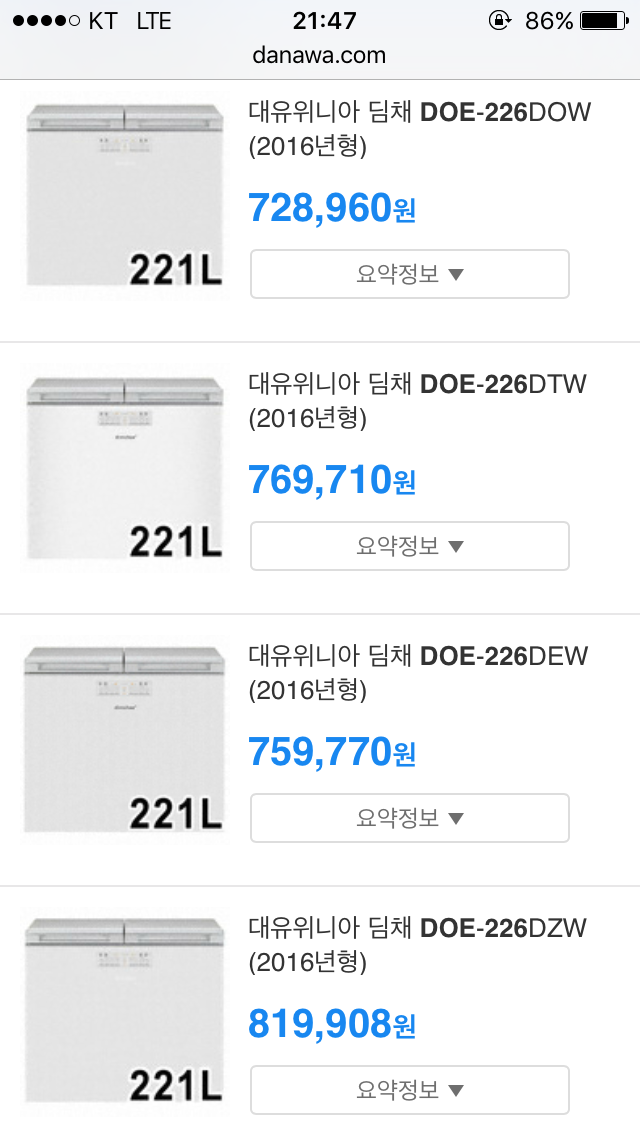Expand 요약정보 for DOE-226DTW
The height and width of the screenshot is (1136, 640).
(x=409, y=546)
